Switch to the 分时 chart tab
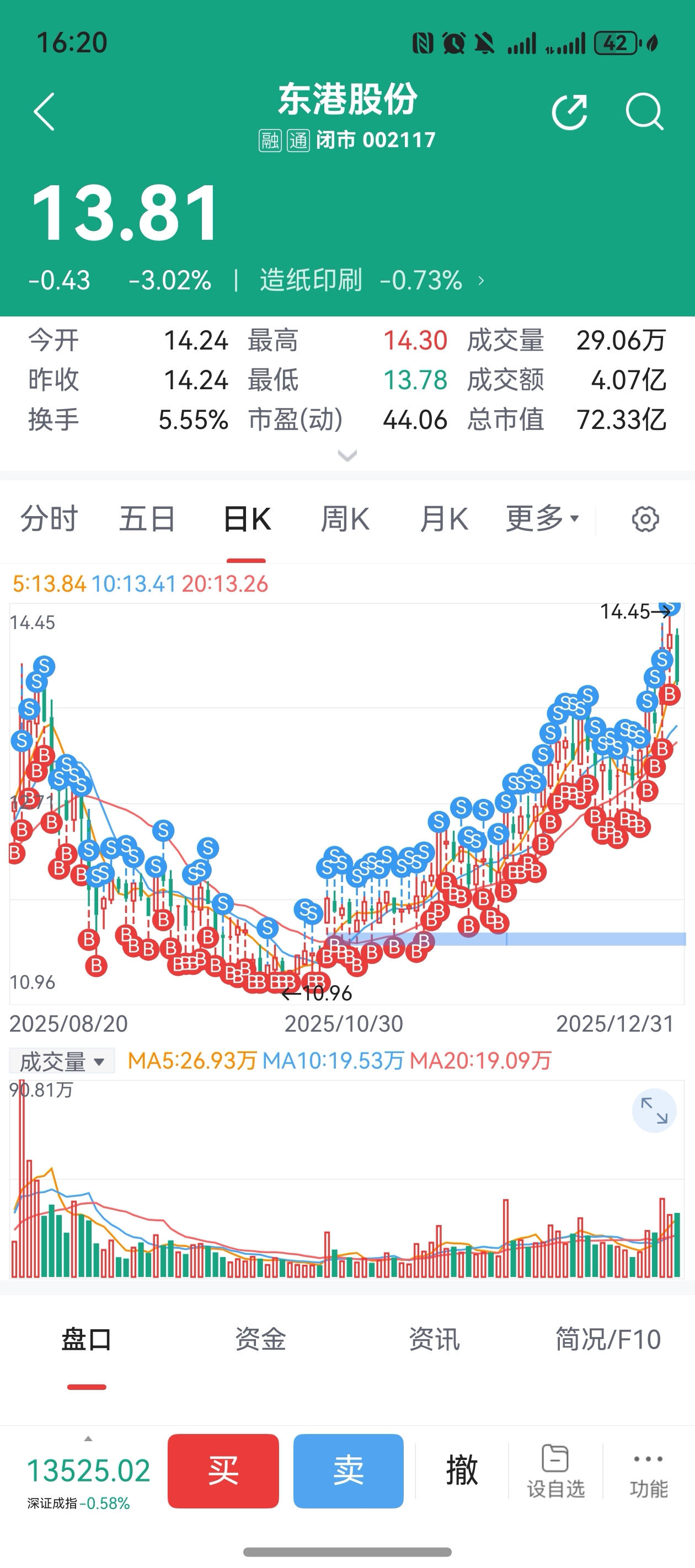Image resolution: width=695 pixels, height=1568 pixels. coord(49,519)
